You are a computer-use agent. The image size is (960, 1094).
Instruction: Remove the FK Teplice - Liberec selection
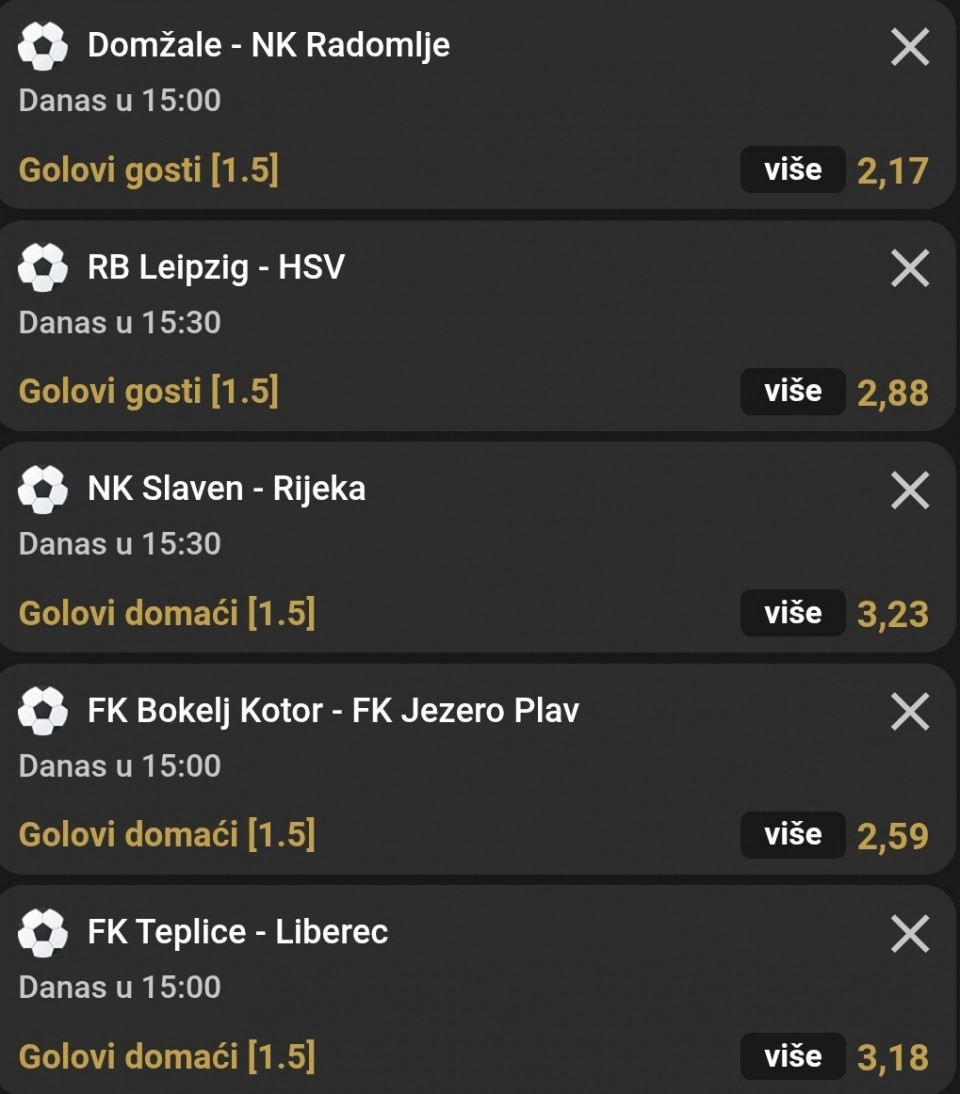coord(909,934)
